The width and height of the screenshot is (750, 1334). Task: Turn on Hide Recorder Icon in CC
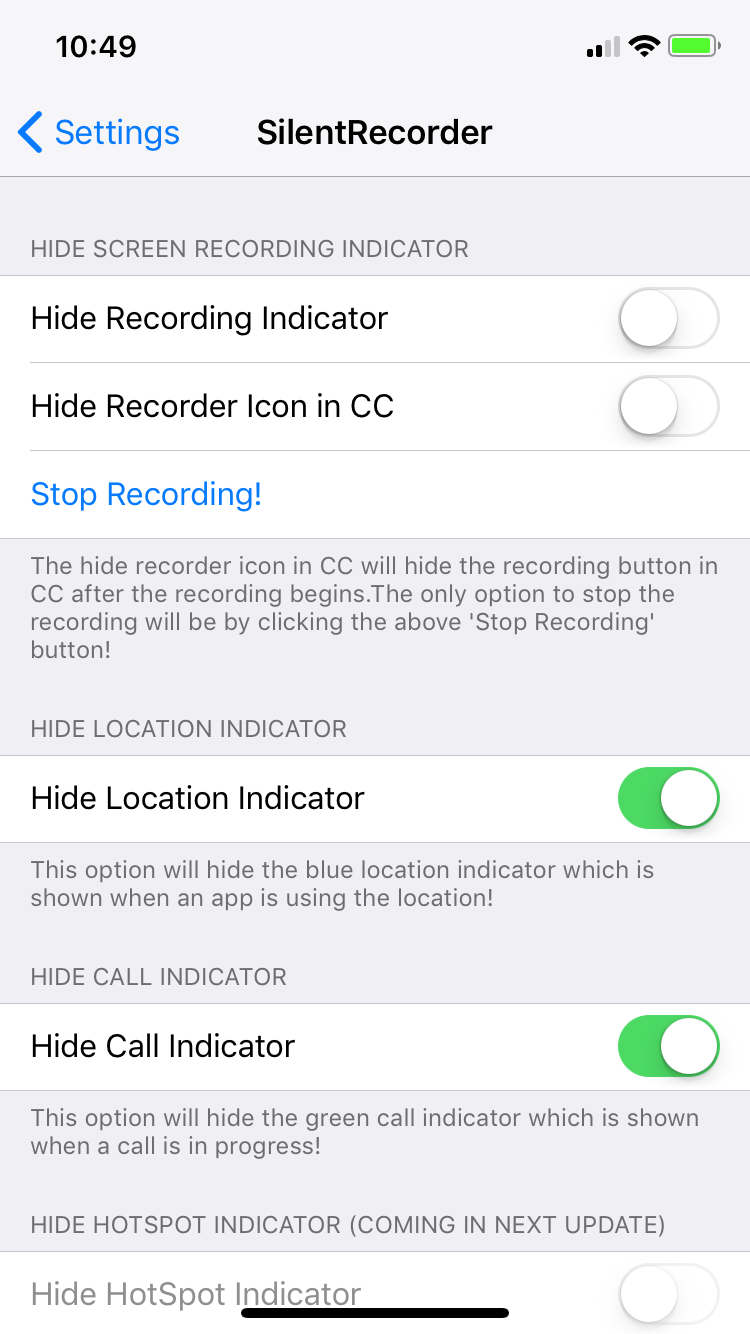pos(669,406)
